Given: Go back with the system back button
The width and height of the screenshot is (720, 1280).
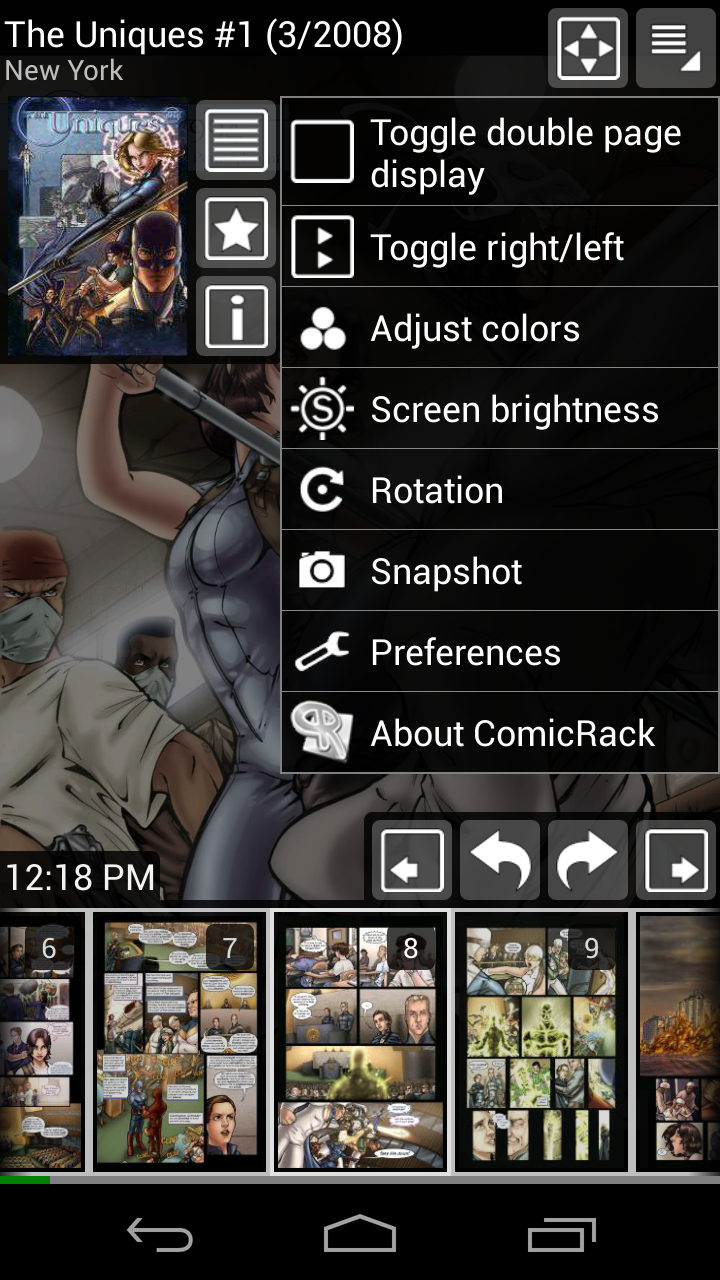Looking at the screenshot, I should pos(160,1236).
